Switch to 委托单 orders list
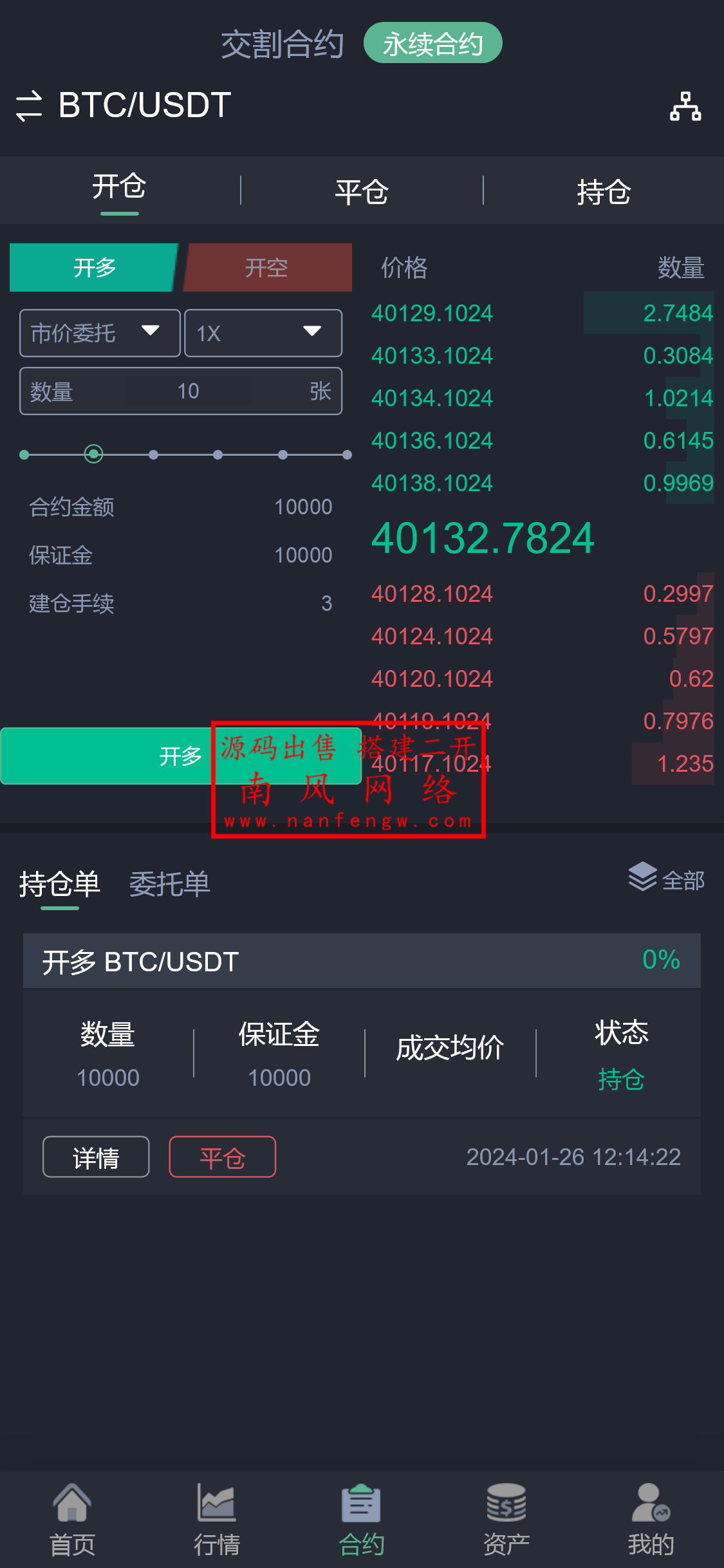The width and height of the screenshot is (724, 1568). (x=170, y=884)
